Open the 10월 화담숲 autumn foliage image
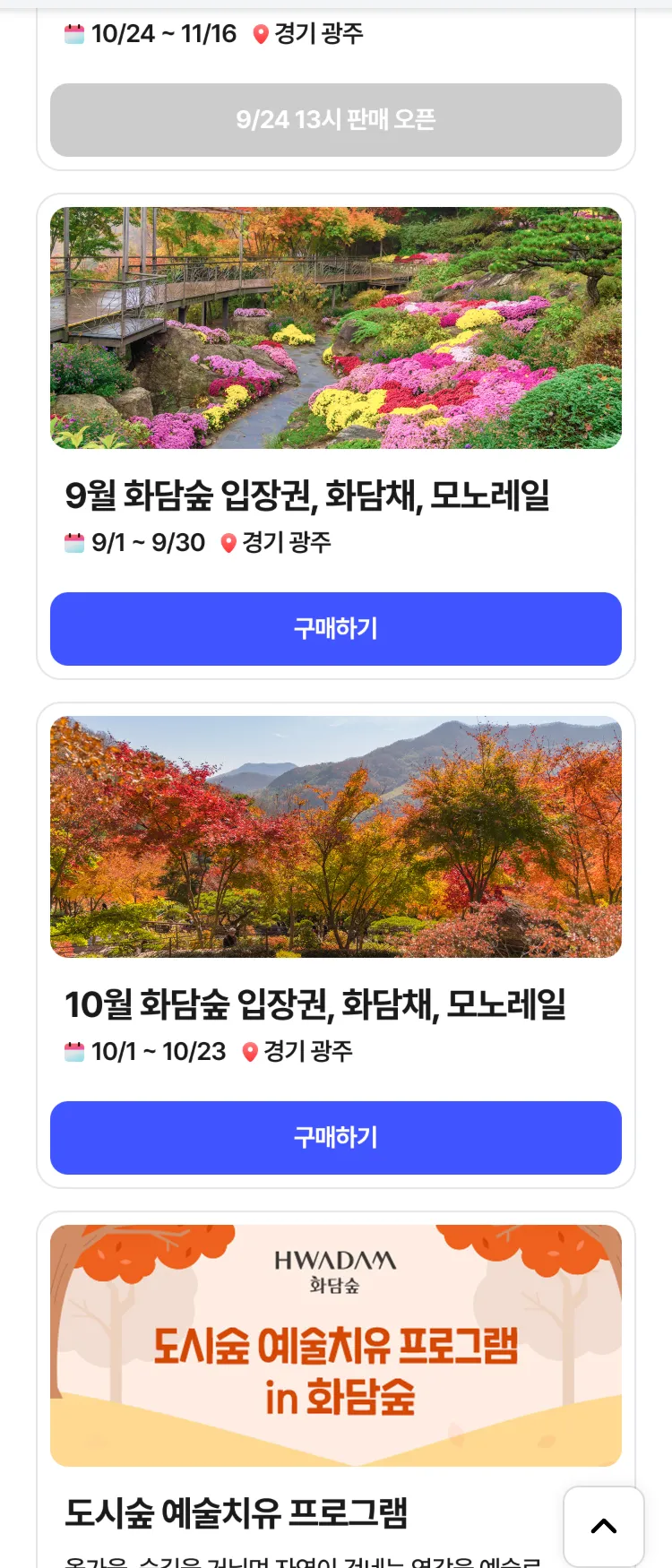 pyautogui.click(x=335, y=836)
